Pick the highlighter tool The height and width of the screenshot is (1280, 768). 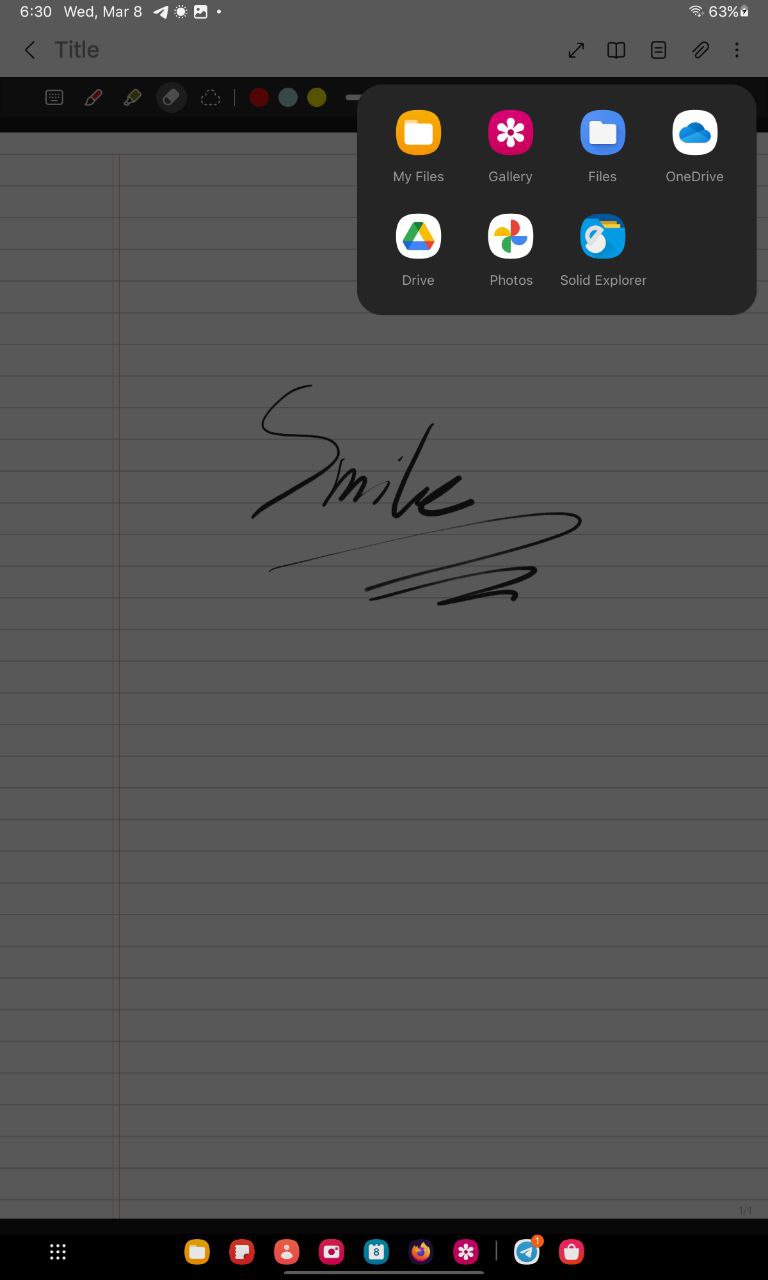click(131, 98)
